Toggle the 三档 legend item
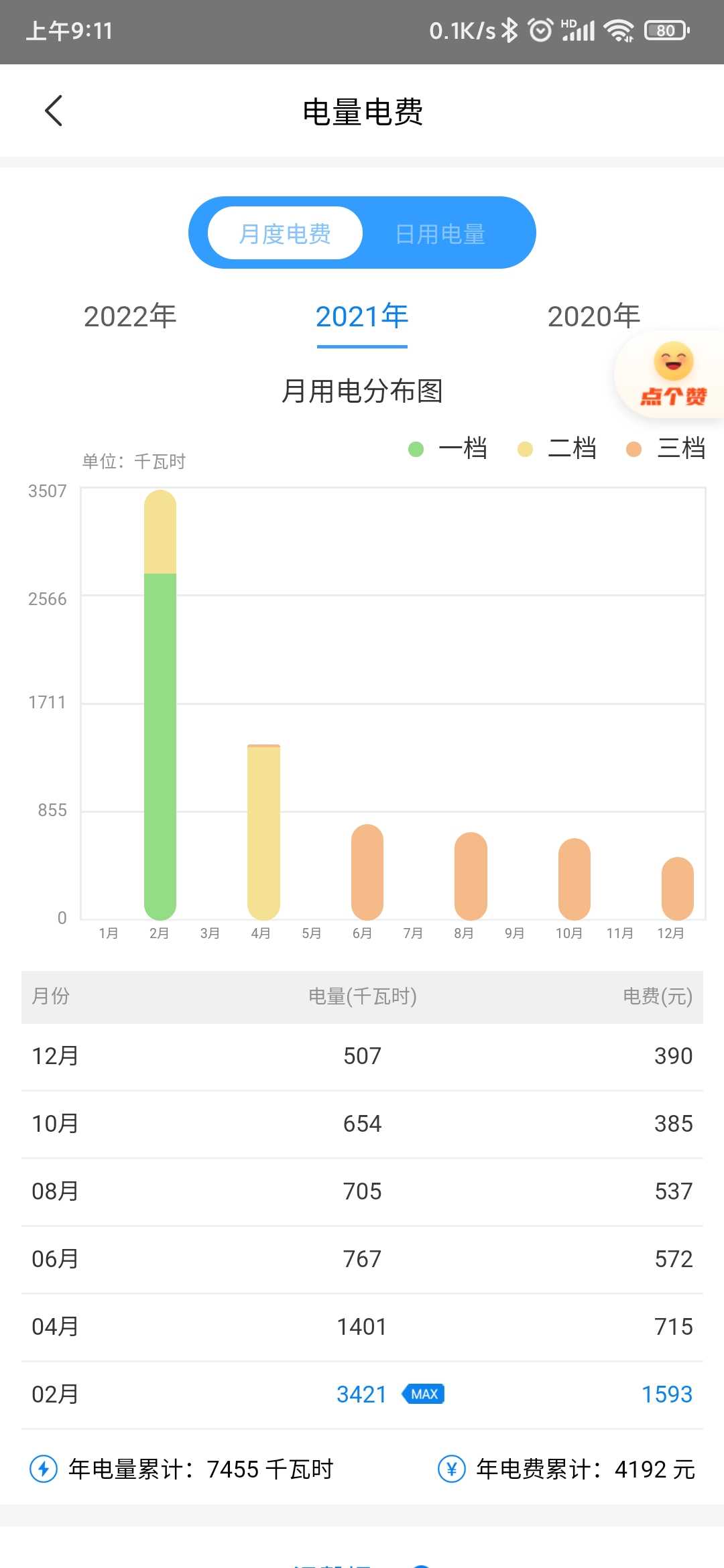724x1568 pixels. point(666,448)
